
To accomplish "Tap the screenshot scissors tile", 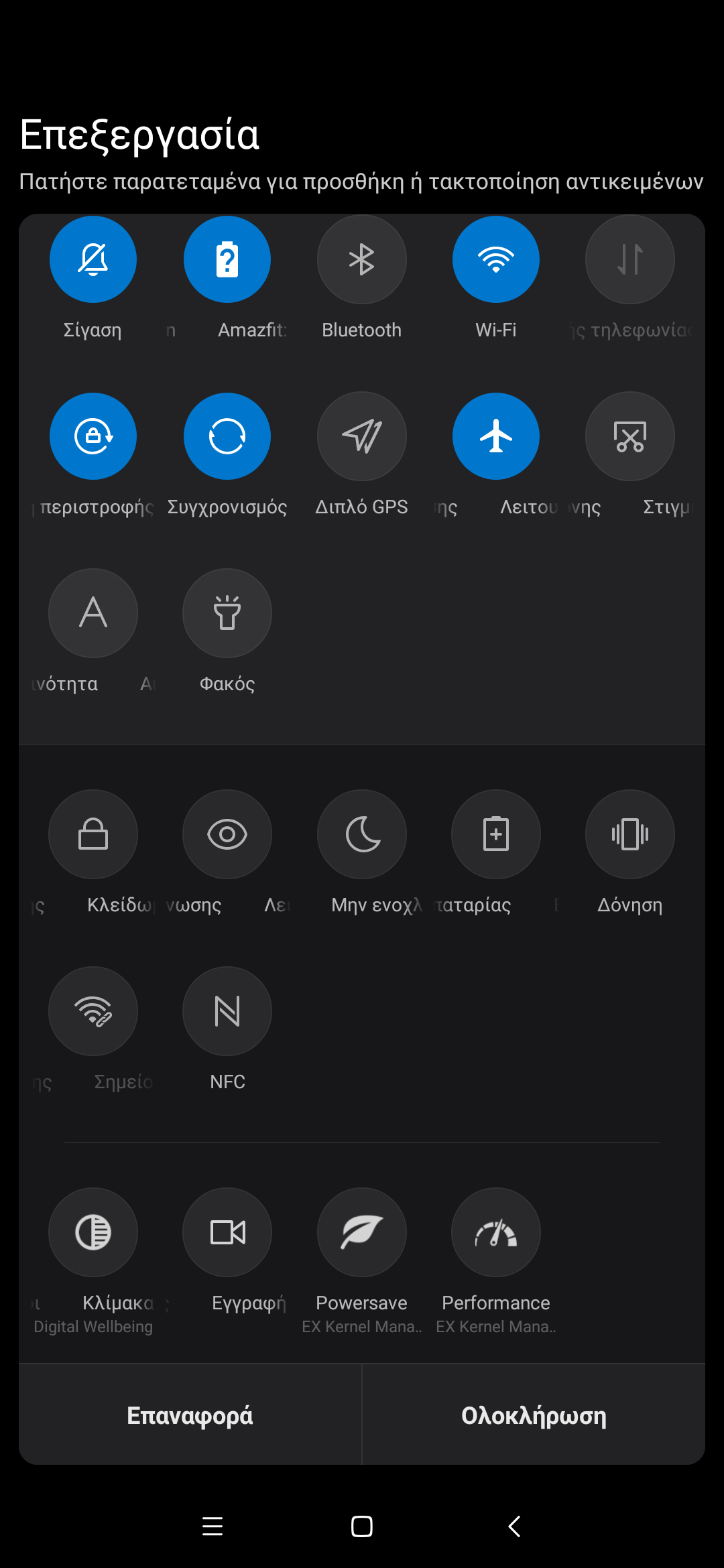I will click(x=629, y=436).
